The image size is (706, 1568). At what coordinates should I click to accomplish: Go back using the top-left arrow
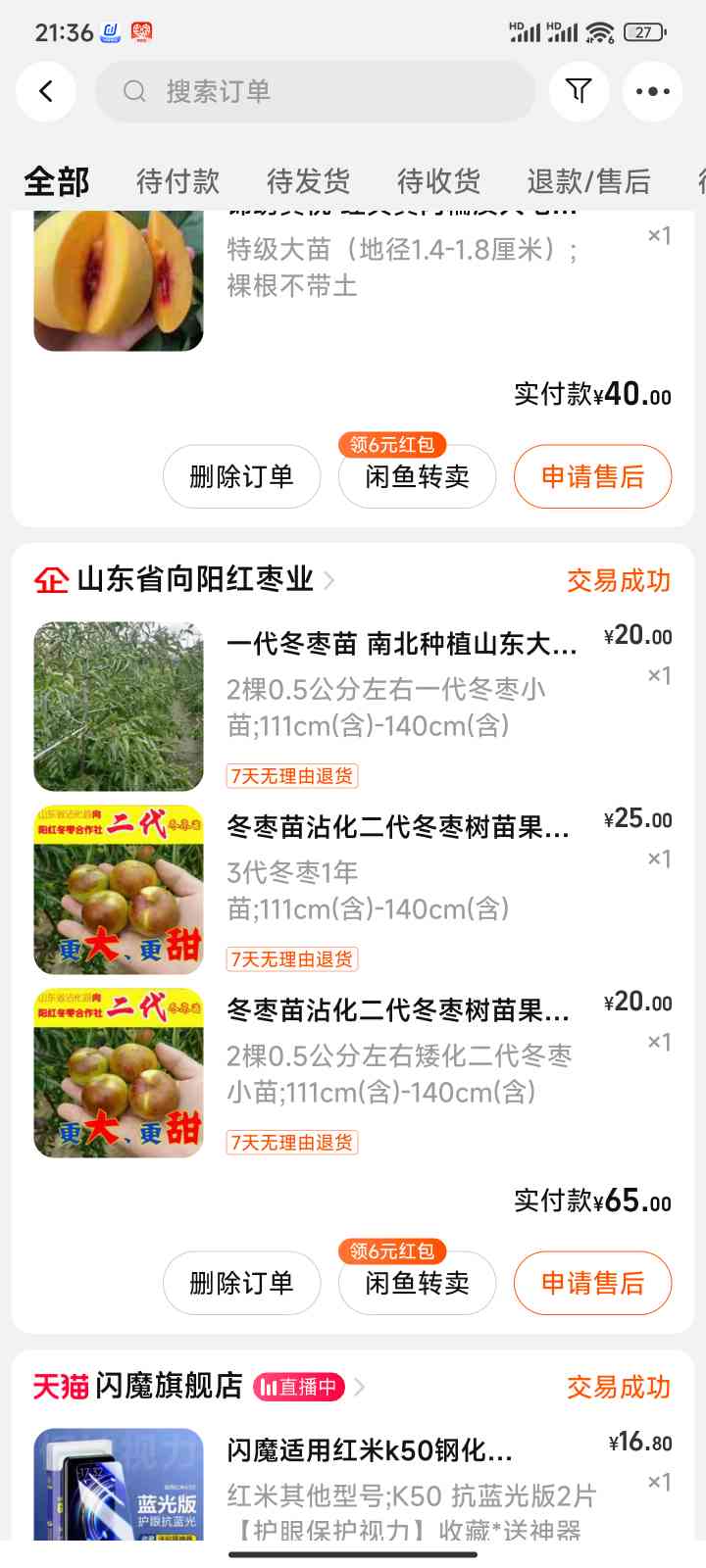click(46, 91)
